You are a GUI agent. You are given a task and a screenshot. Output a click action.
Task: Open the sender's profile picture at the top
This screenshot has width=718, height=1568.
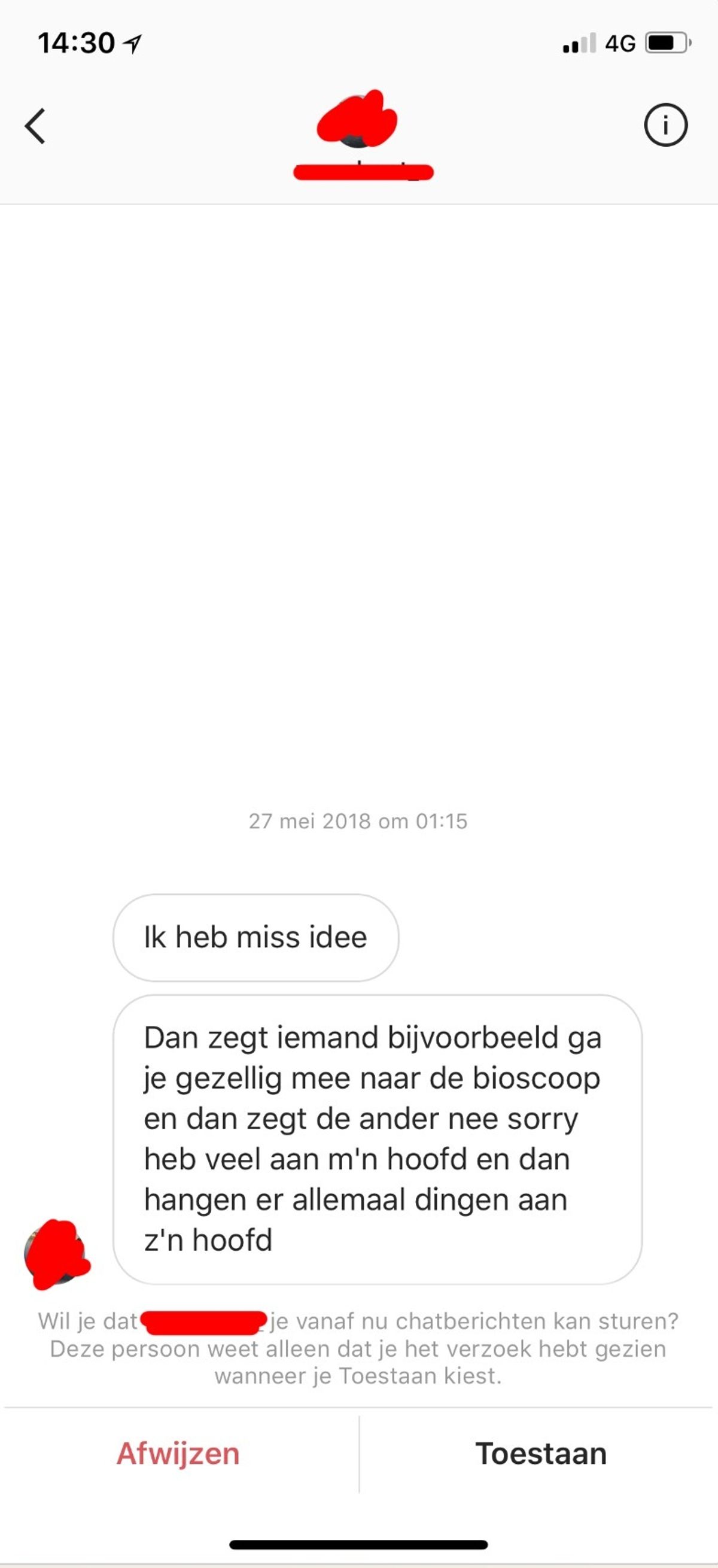[x=357, y=120]
